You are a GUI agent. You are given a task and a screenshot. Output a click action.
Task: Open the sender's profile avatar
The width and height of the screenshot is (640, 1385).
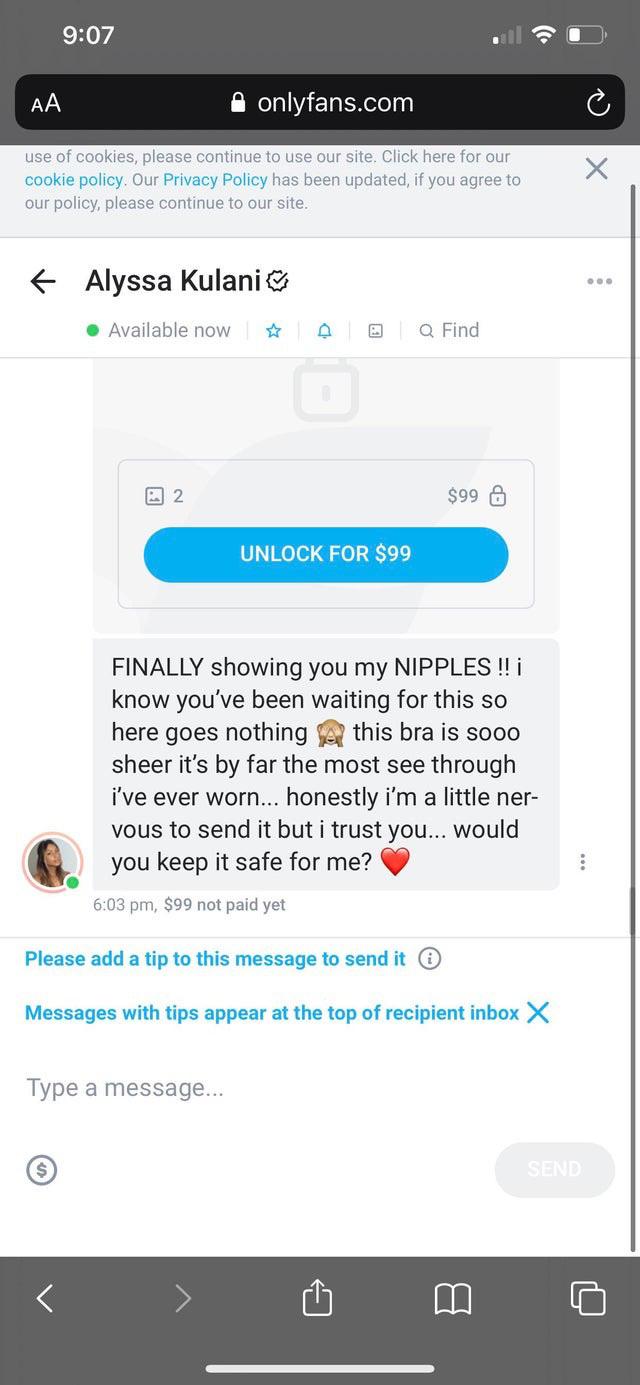tap(52, 861)
